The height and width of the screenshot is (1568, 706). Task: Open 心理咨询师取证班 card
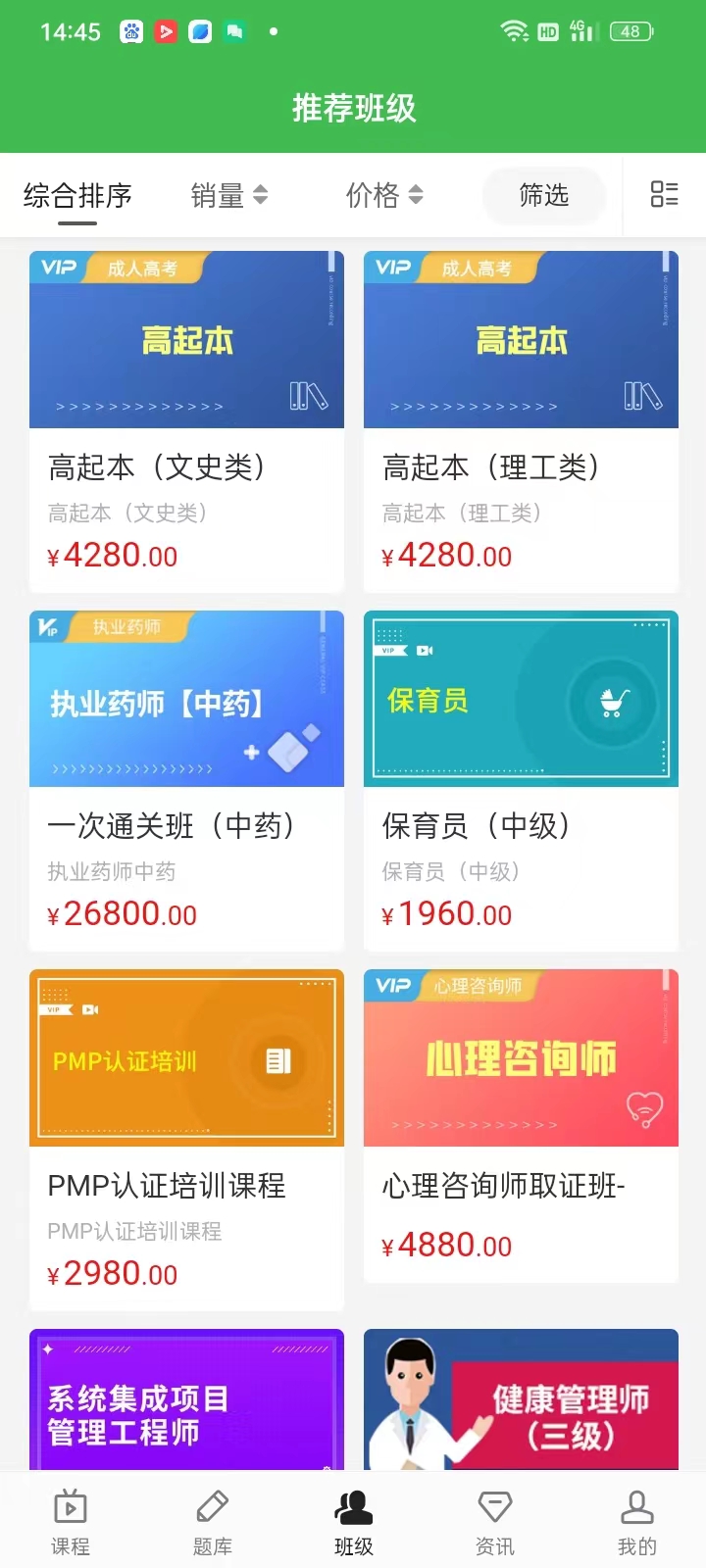[x=521, y=1127]
